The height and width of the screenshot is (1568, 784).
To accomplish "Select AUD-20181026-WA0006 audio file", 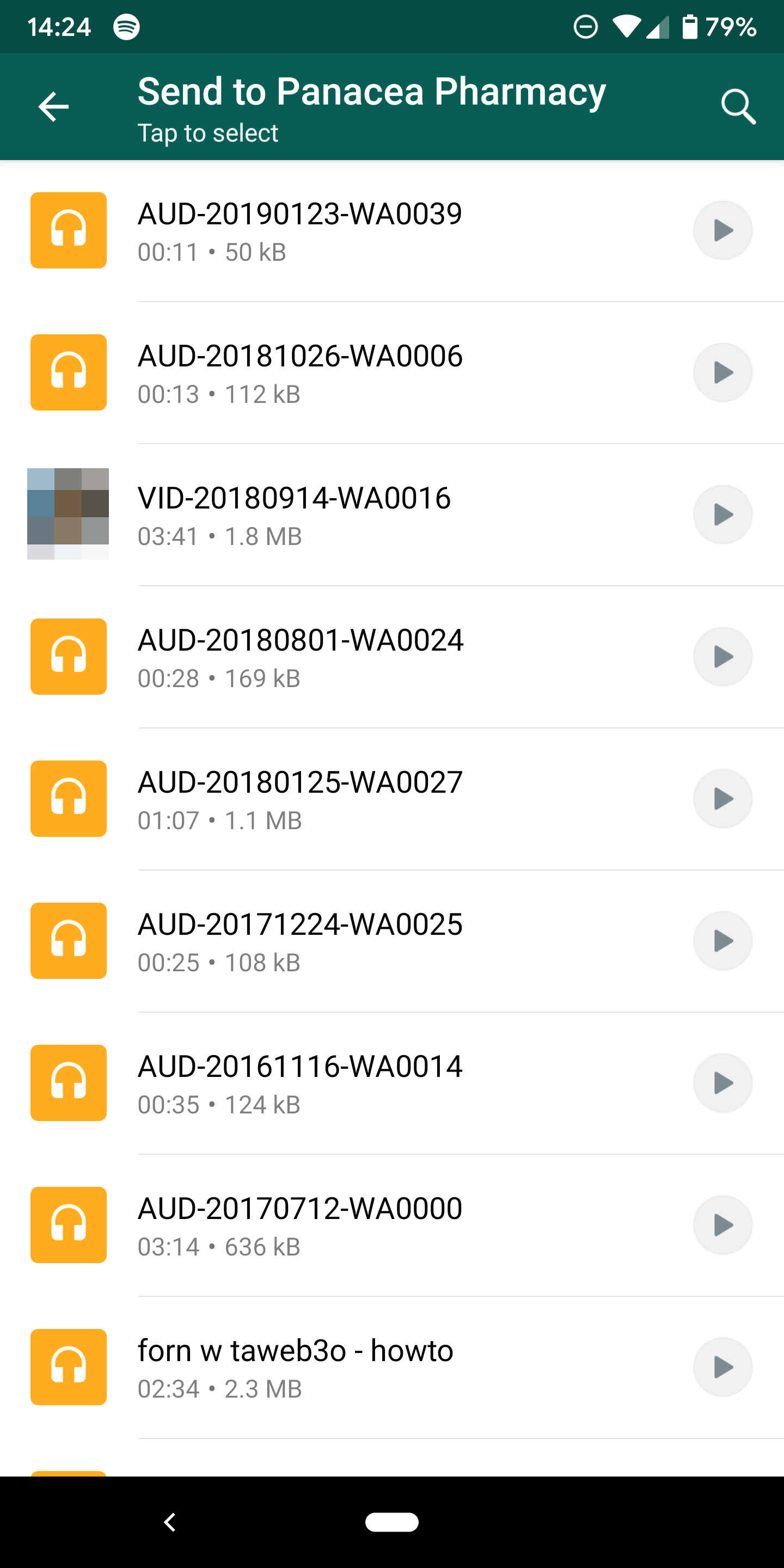I will point(392,372).
